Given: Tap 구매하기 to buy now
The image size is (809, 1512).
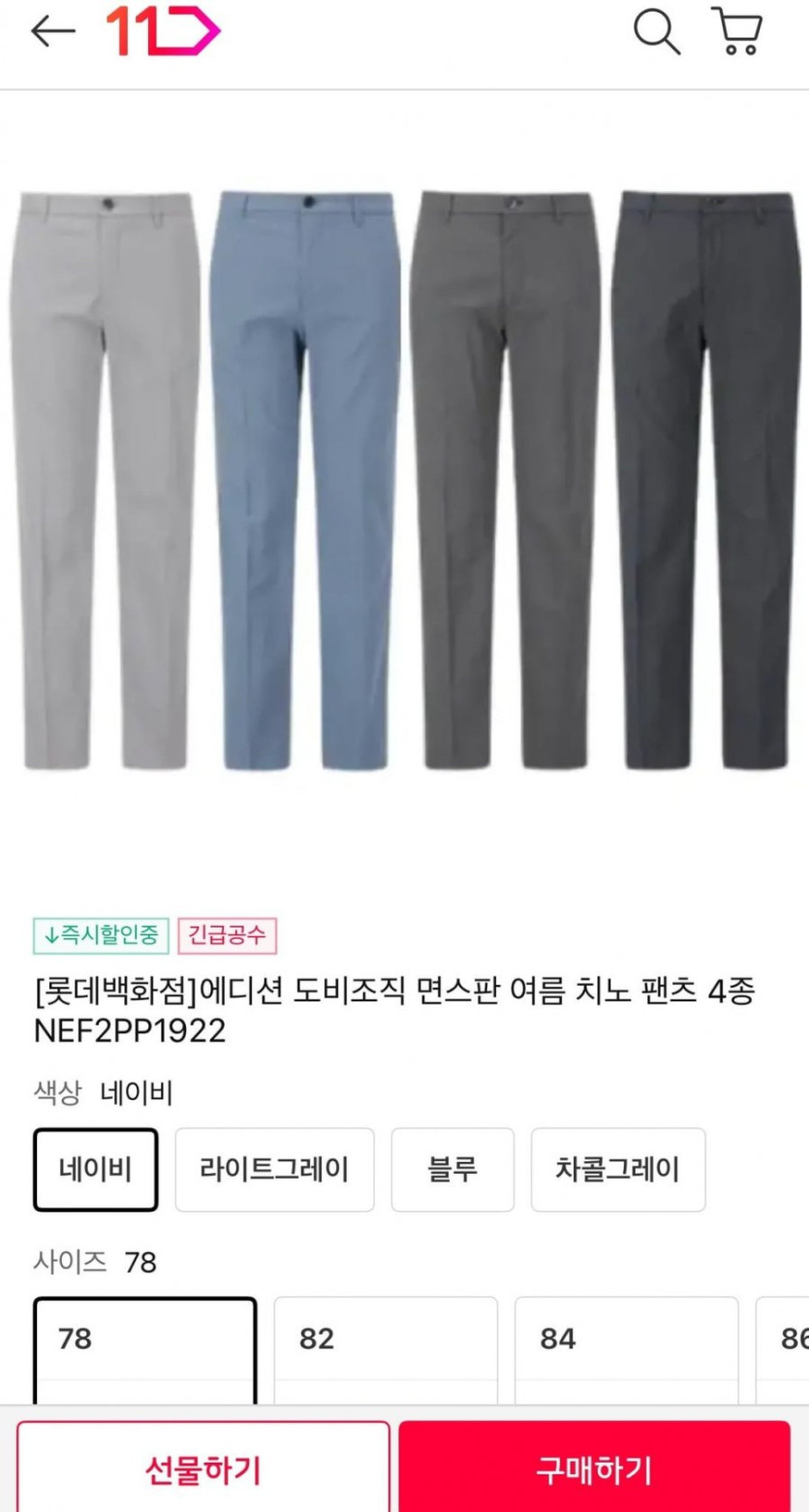Looking at the screenshot, I should (594, 1469).
